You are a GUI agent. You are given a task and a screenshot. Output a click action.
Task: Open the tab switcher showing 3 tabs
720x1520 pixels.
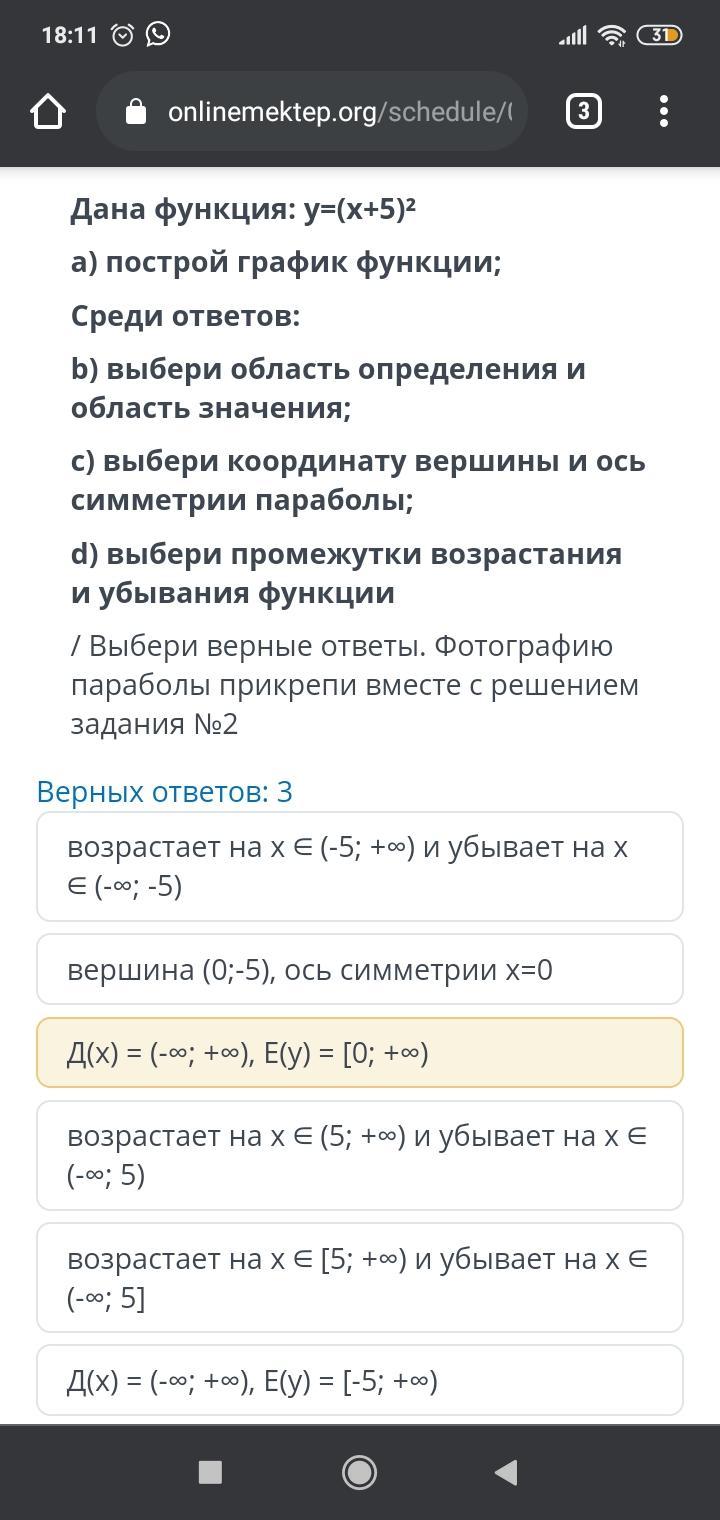tap(584, 111)
